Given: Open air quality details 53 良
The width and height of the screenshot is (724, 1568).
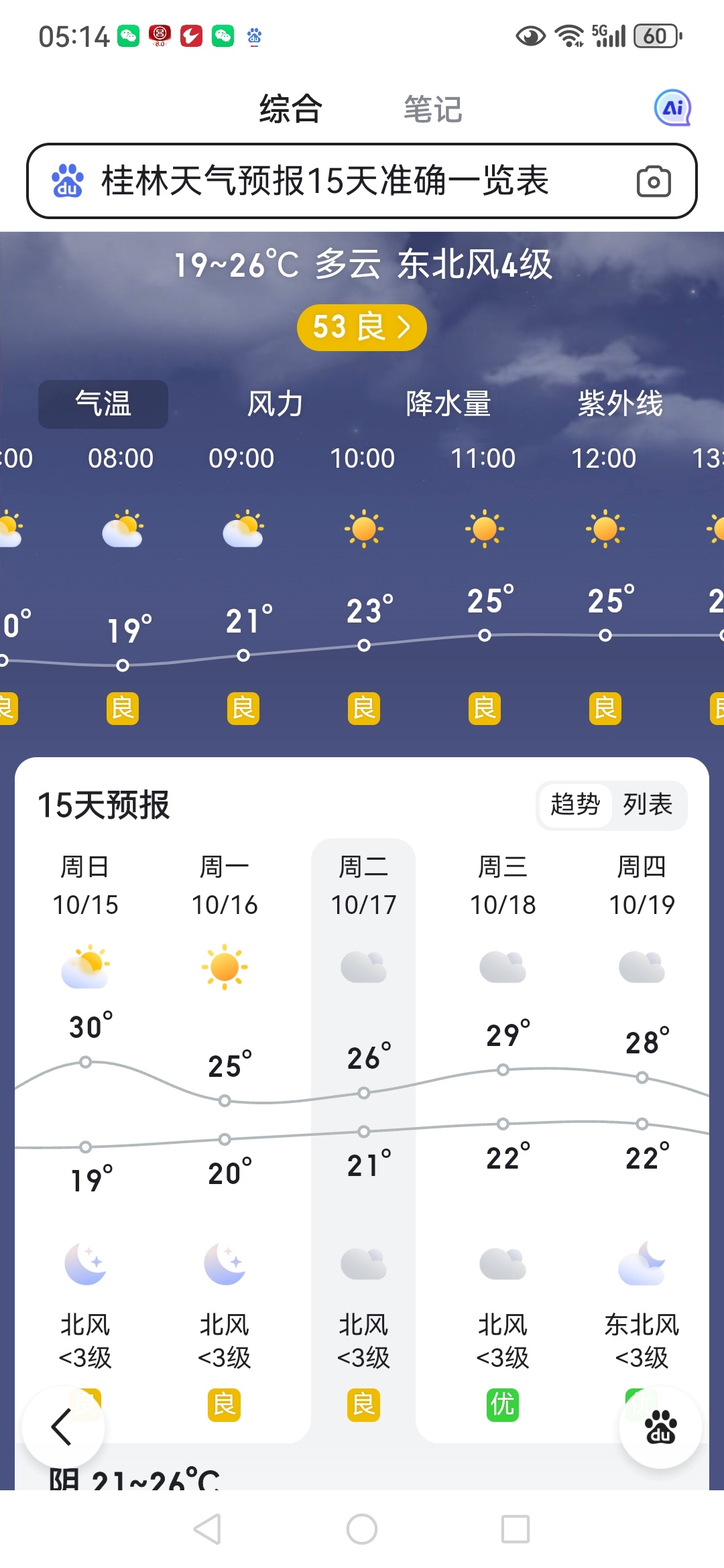Looking at the screenshot, I should 361,328.
